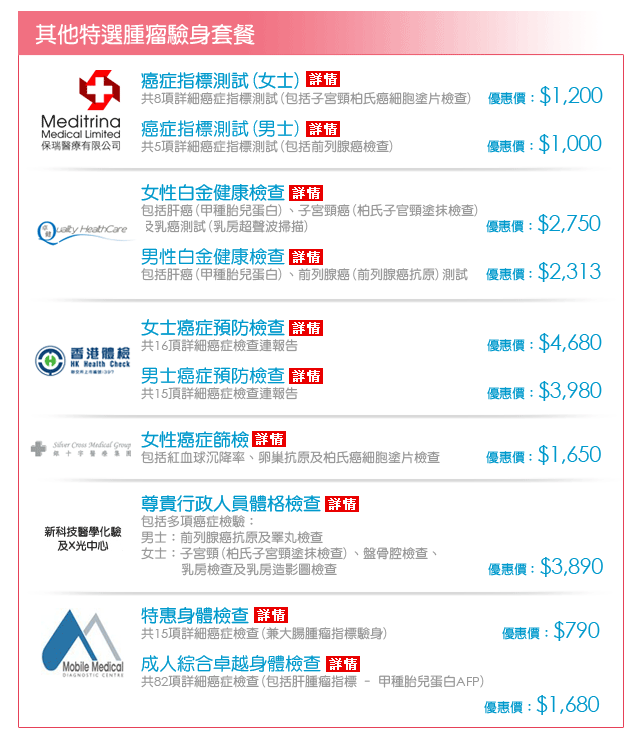Screen dimensions: 640x733
Task: Tap 詳情 next to 男士癌症預防檢查
Action: [x=306, y=376]
